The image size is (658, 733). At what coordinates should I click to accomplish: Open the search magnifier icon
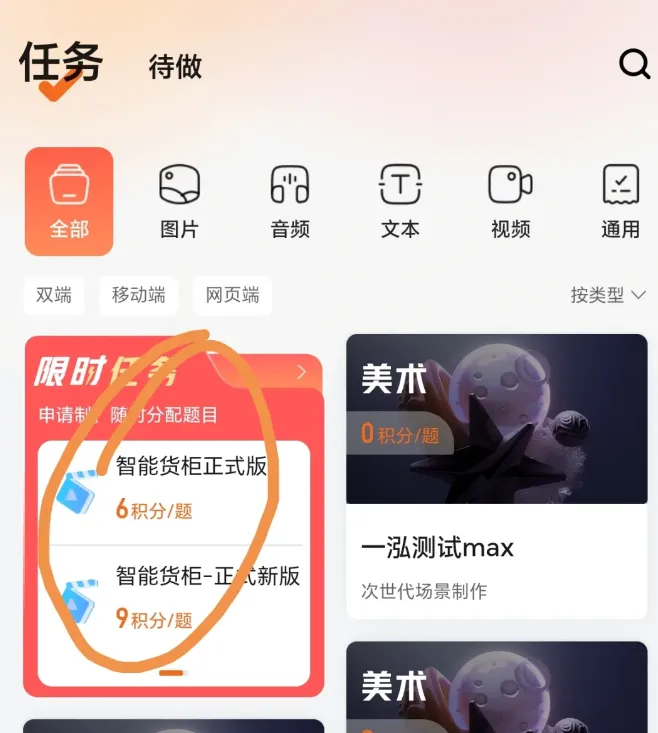coord(634,64)
